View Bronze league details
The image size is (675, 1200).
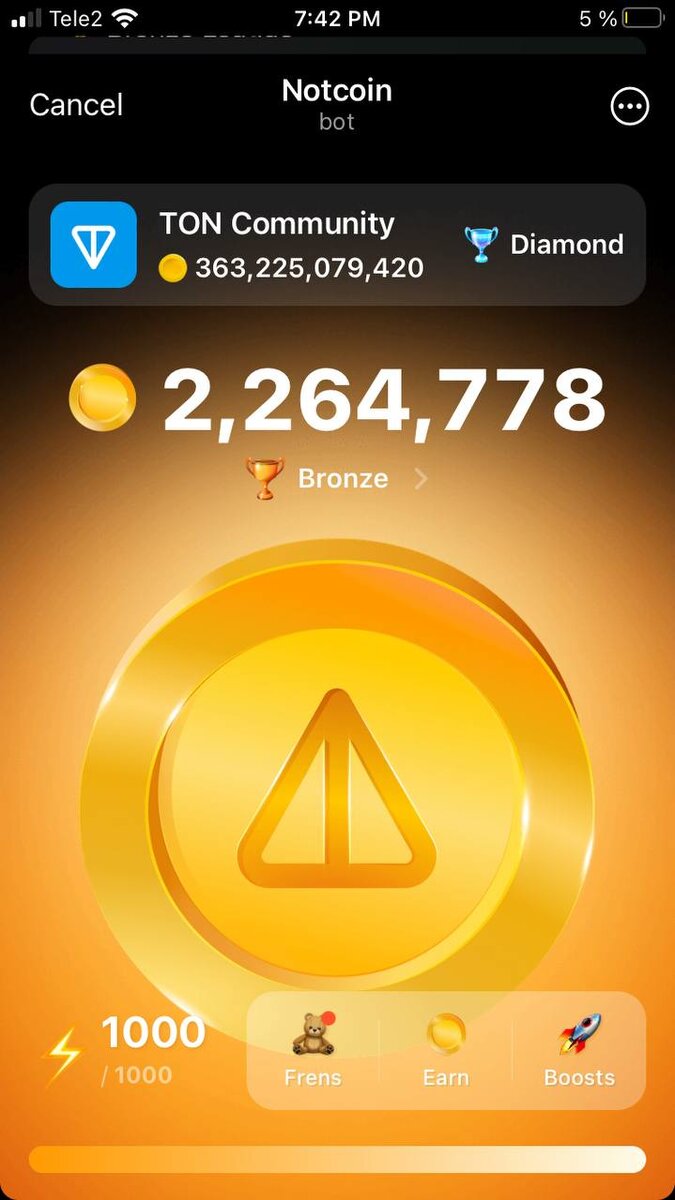click(x=337, y=478)
